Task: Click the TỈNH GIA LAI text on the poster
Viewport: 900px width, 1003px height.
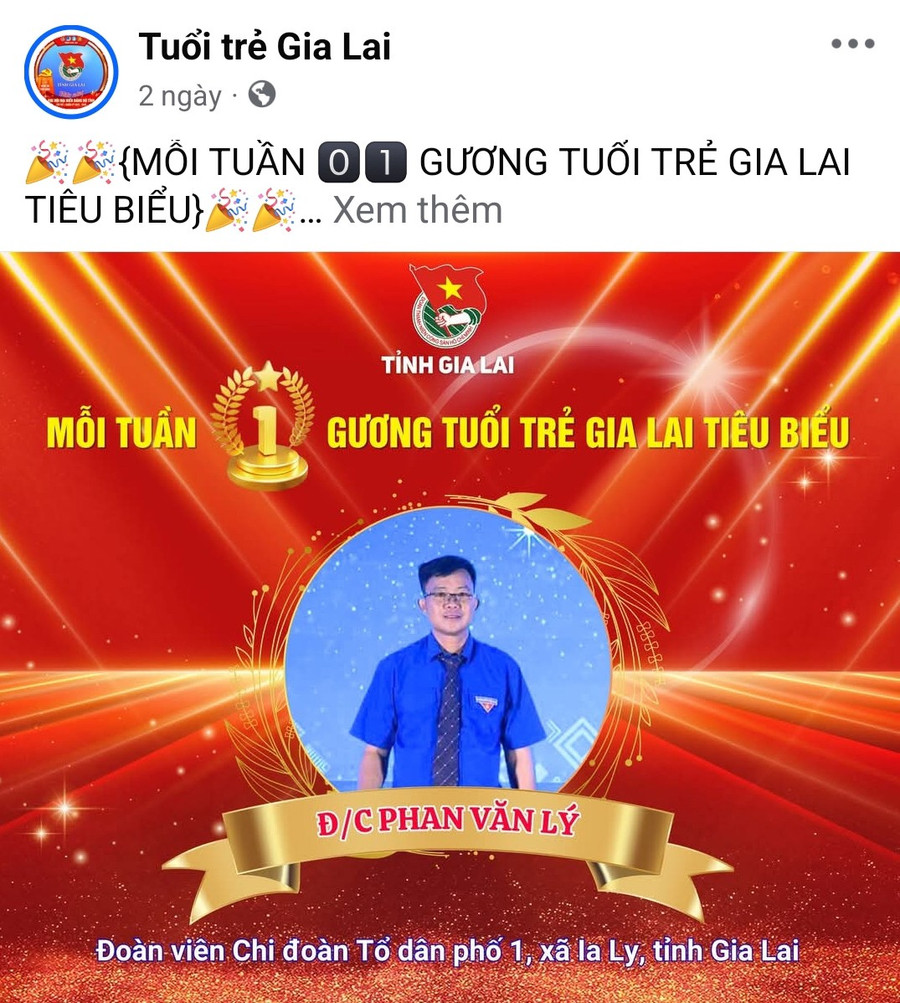Action: coord(448,366)
